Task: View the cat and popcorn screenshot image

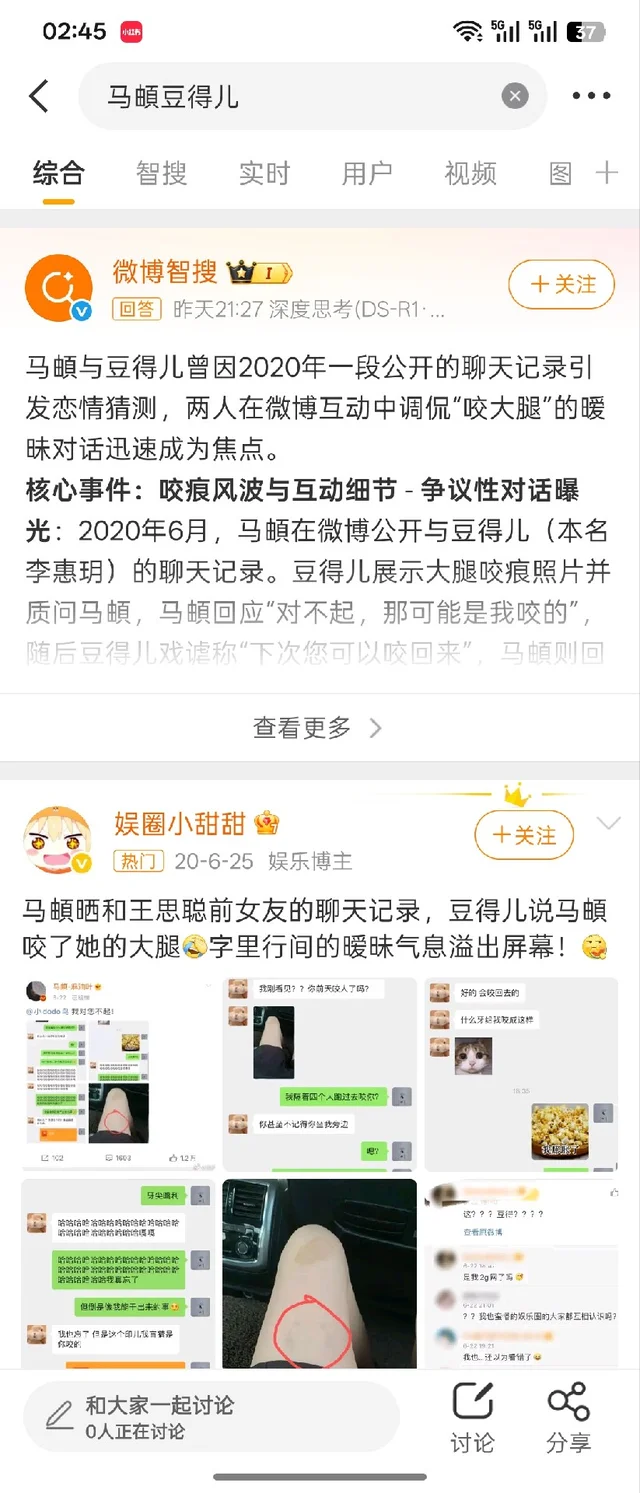Action: click(520, 1074)
